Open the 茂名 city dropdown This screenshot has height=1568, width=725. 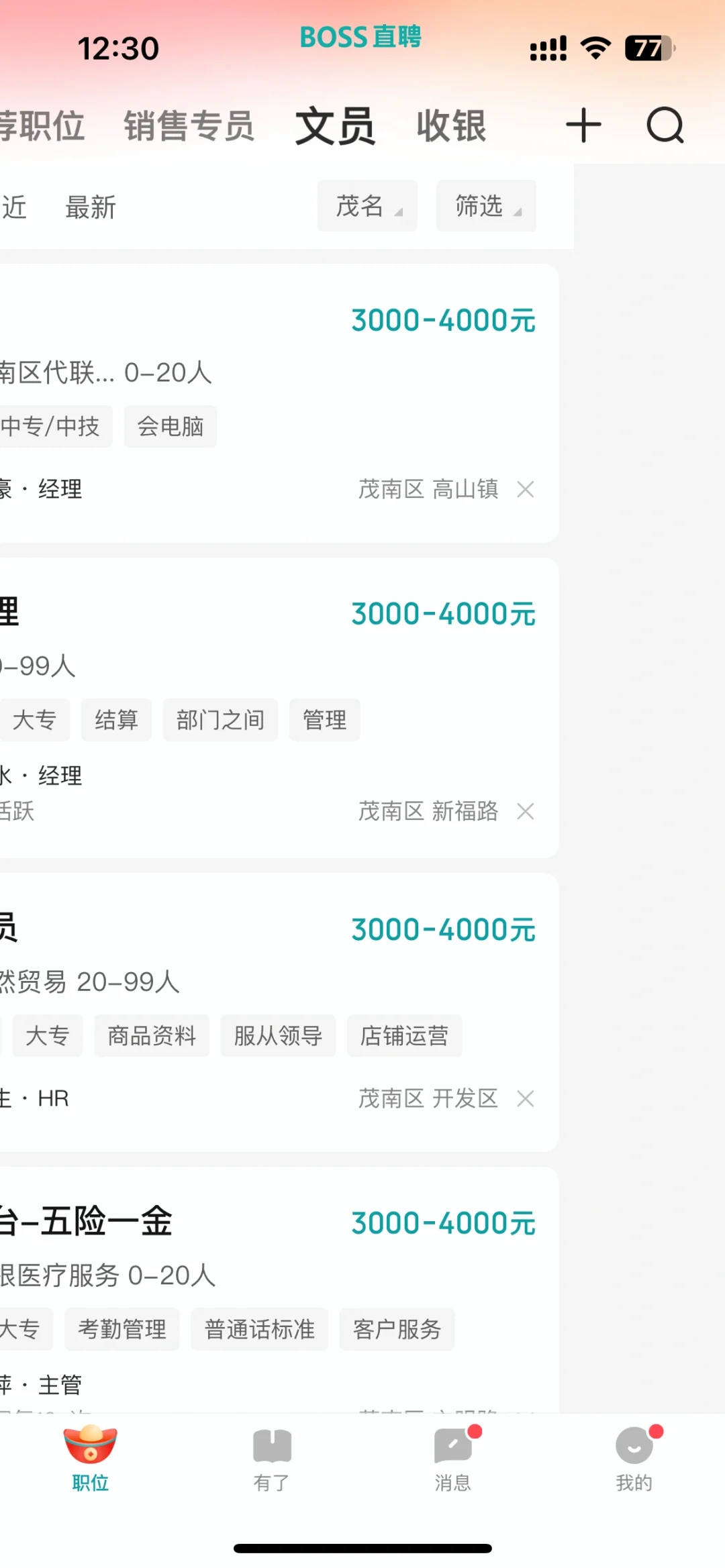pos(367,206)
